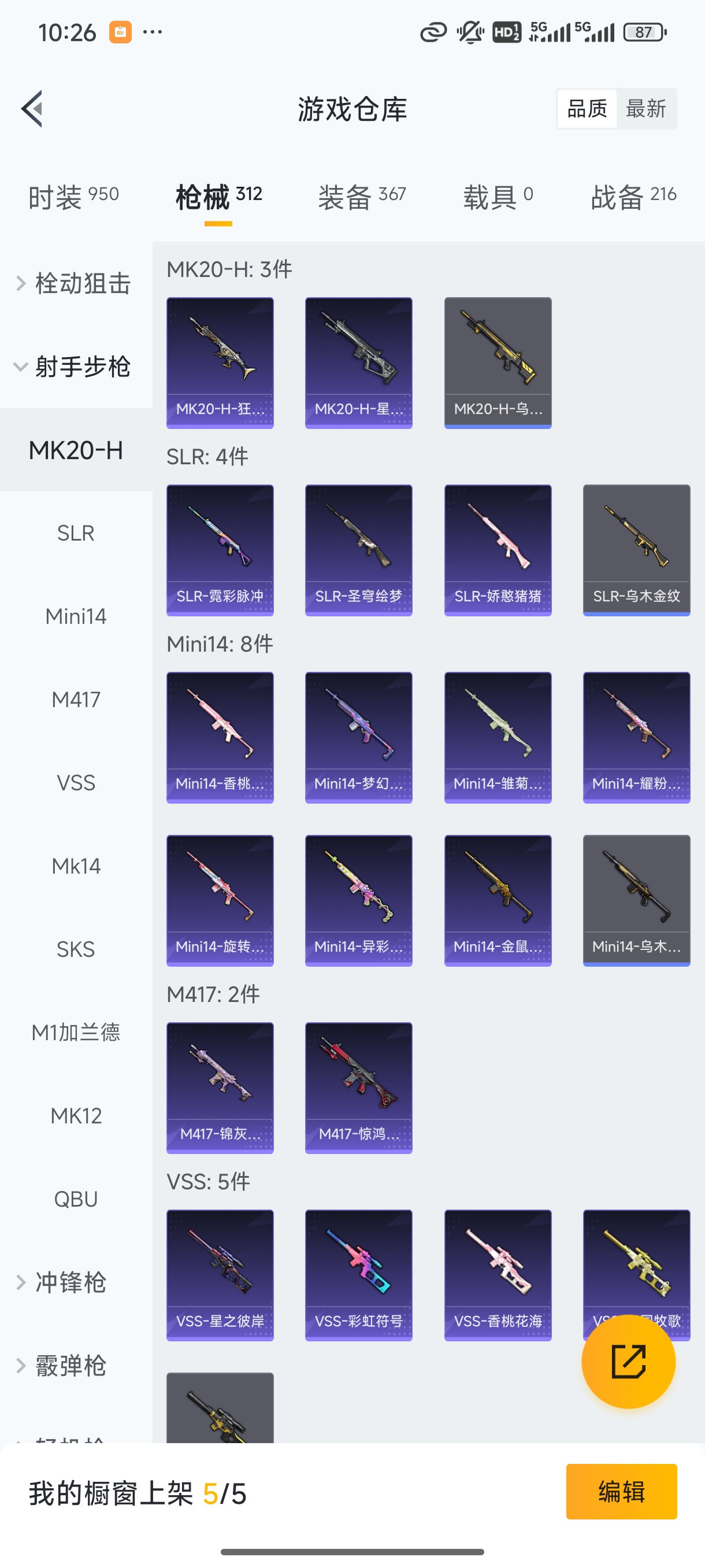705x1568 pixels.
Task: Jump to the M1加兰德 section
Action: point(76,1033)
